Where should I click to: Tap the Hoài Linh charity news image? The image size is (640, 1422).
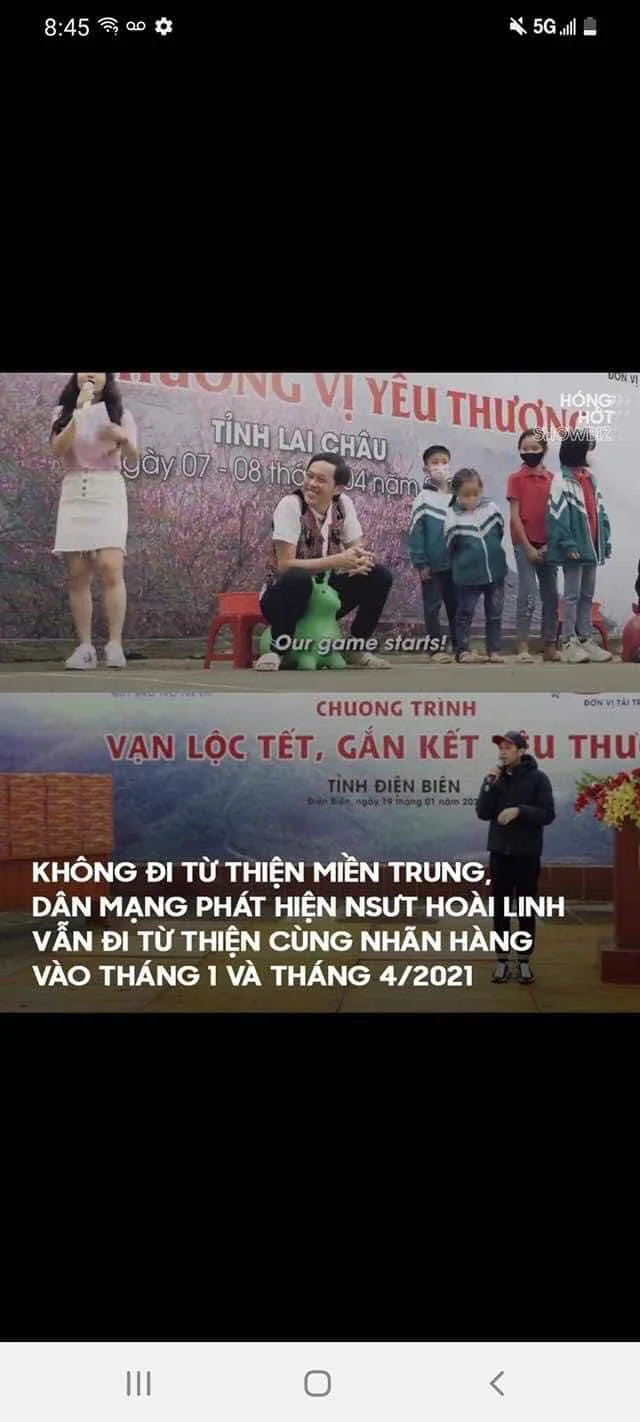(x=320, y=692)
